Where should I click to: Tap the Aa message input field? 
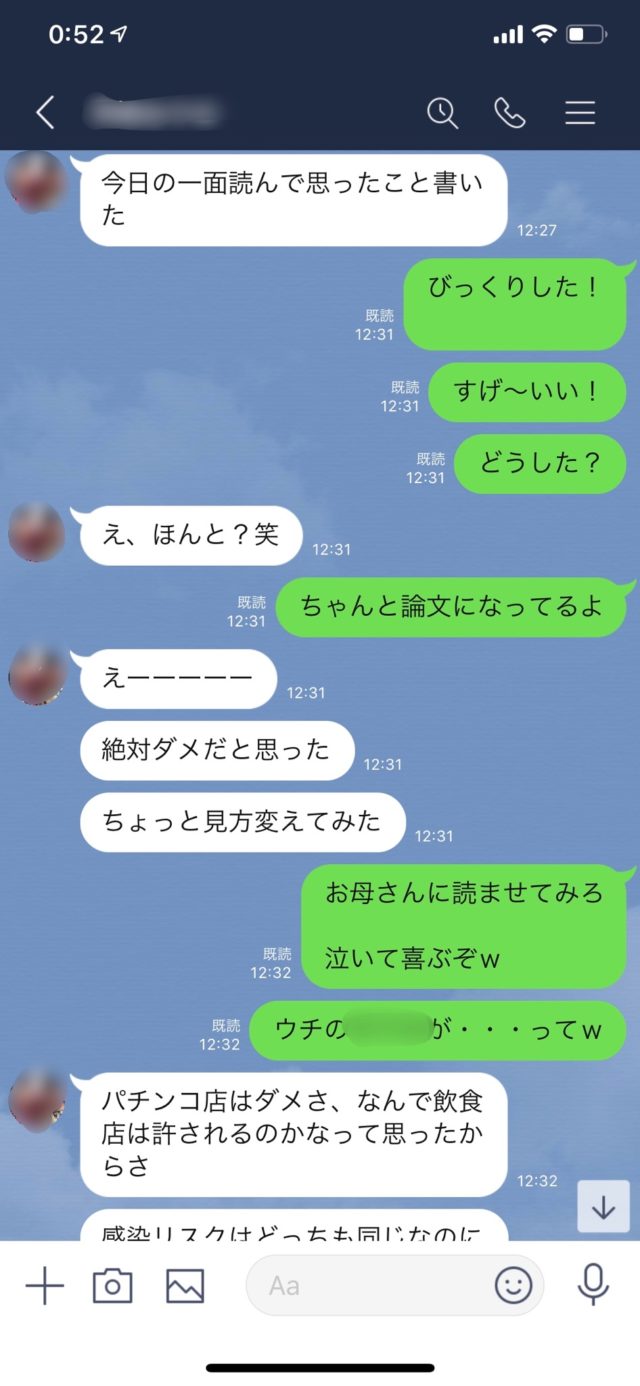(370, 1285)
